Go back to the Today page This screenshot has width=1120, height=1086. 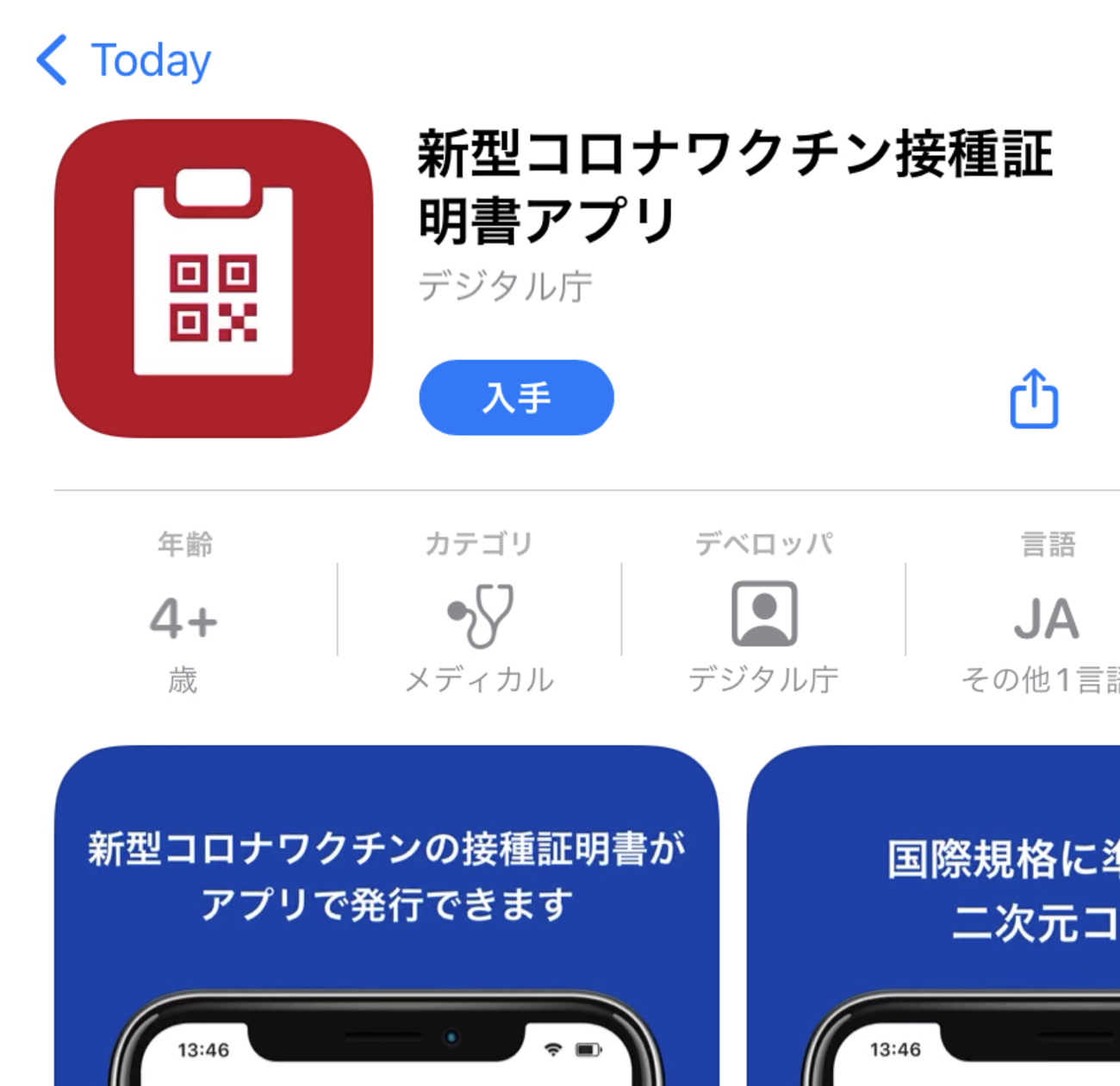125,61
